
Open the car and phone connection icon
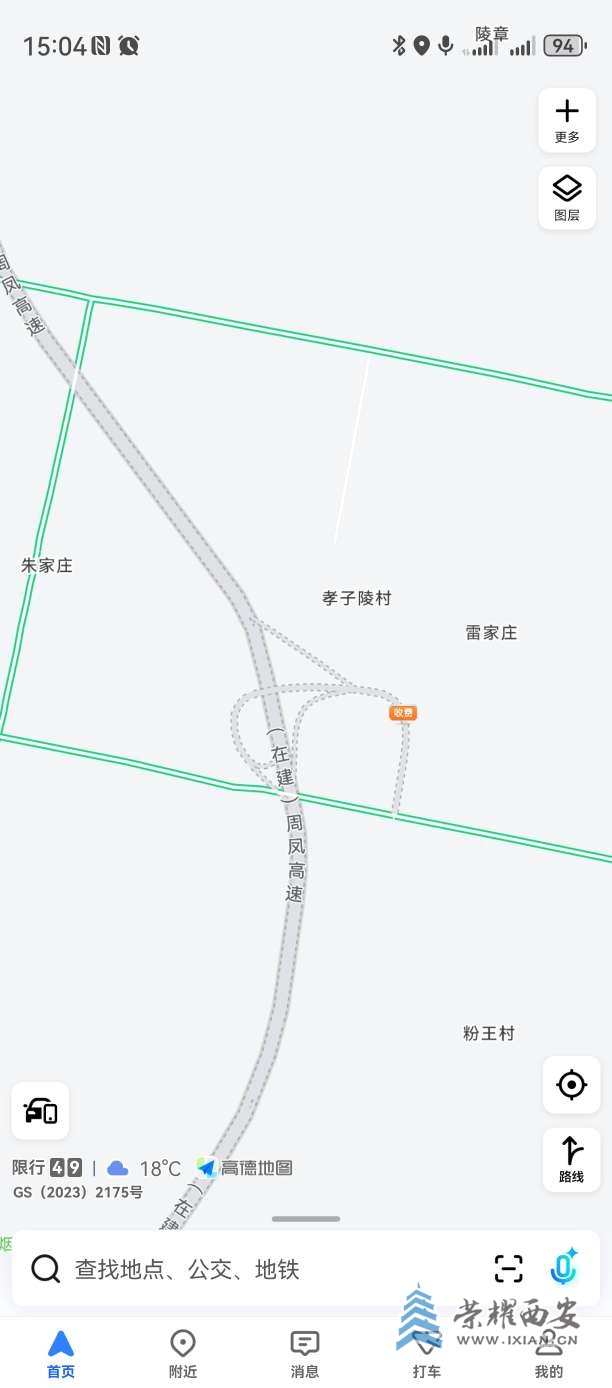click(40, 1111)
